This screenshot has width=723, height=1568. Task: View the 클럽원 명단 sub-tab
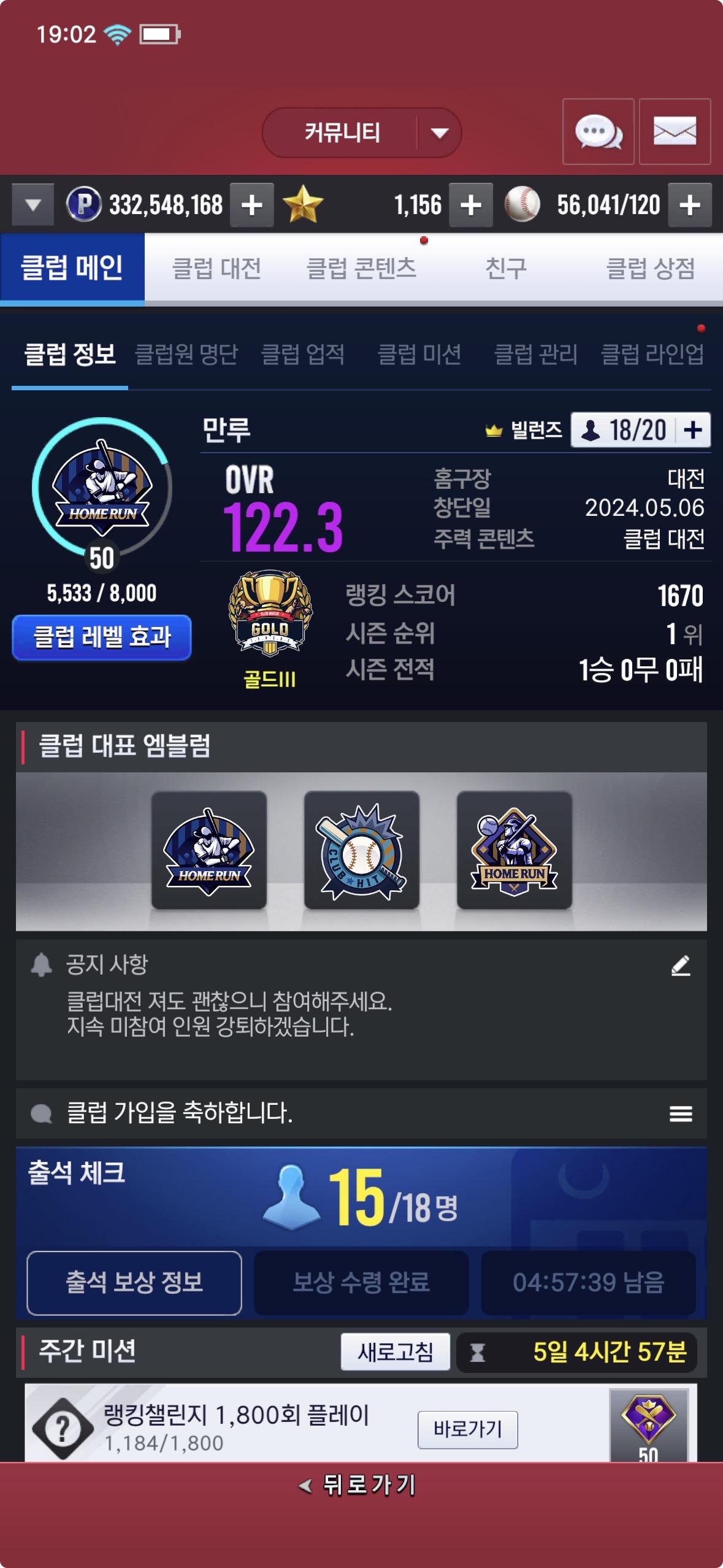click(x=186, y=354)
